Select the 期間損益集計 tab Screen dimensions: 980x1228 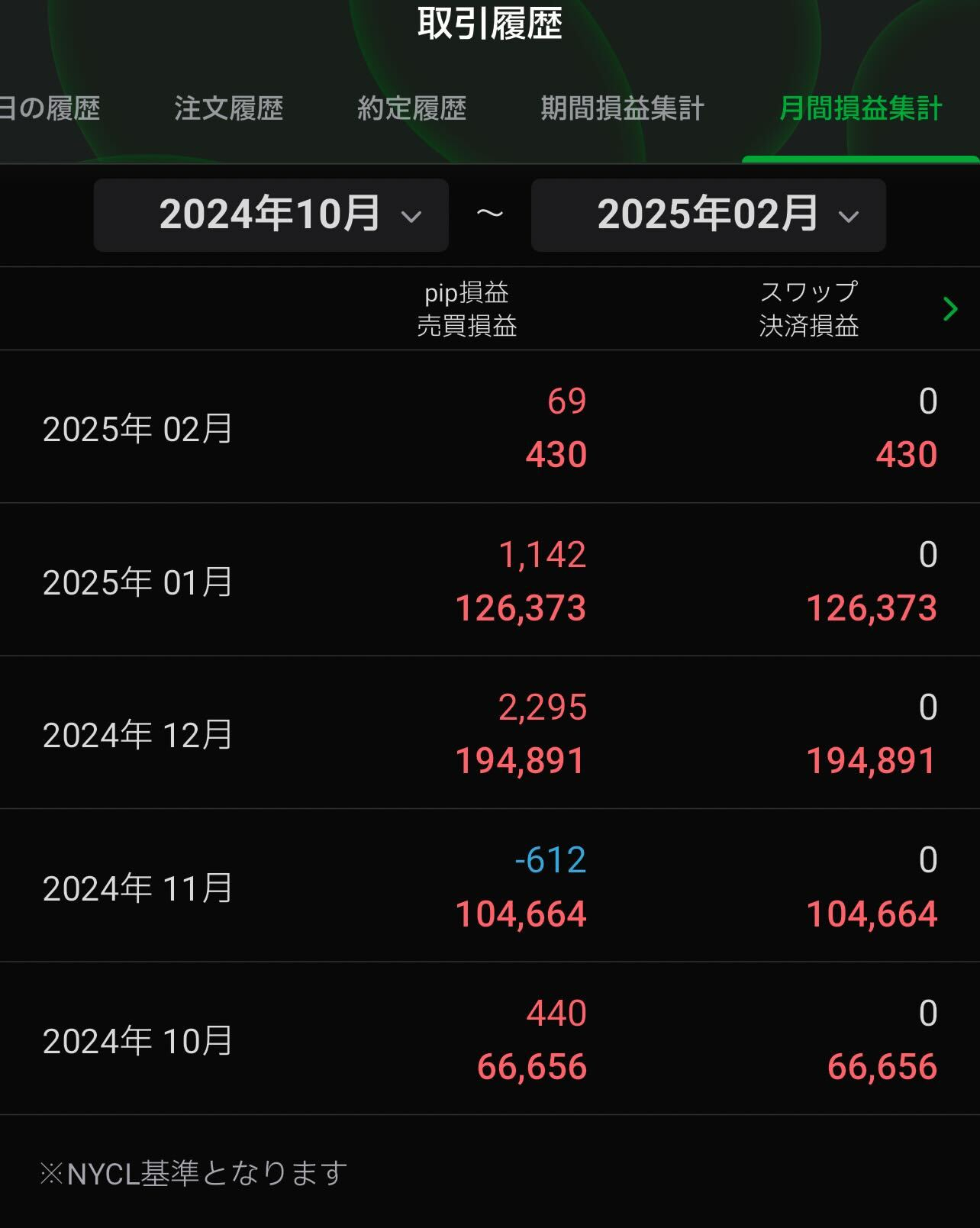(x=622, y=108)
